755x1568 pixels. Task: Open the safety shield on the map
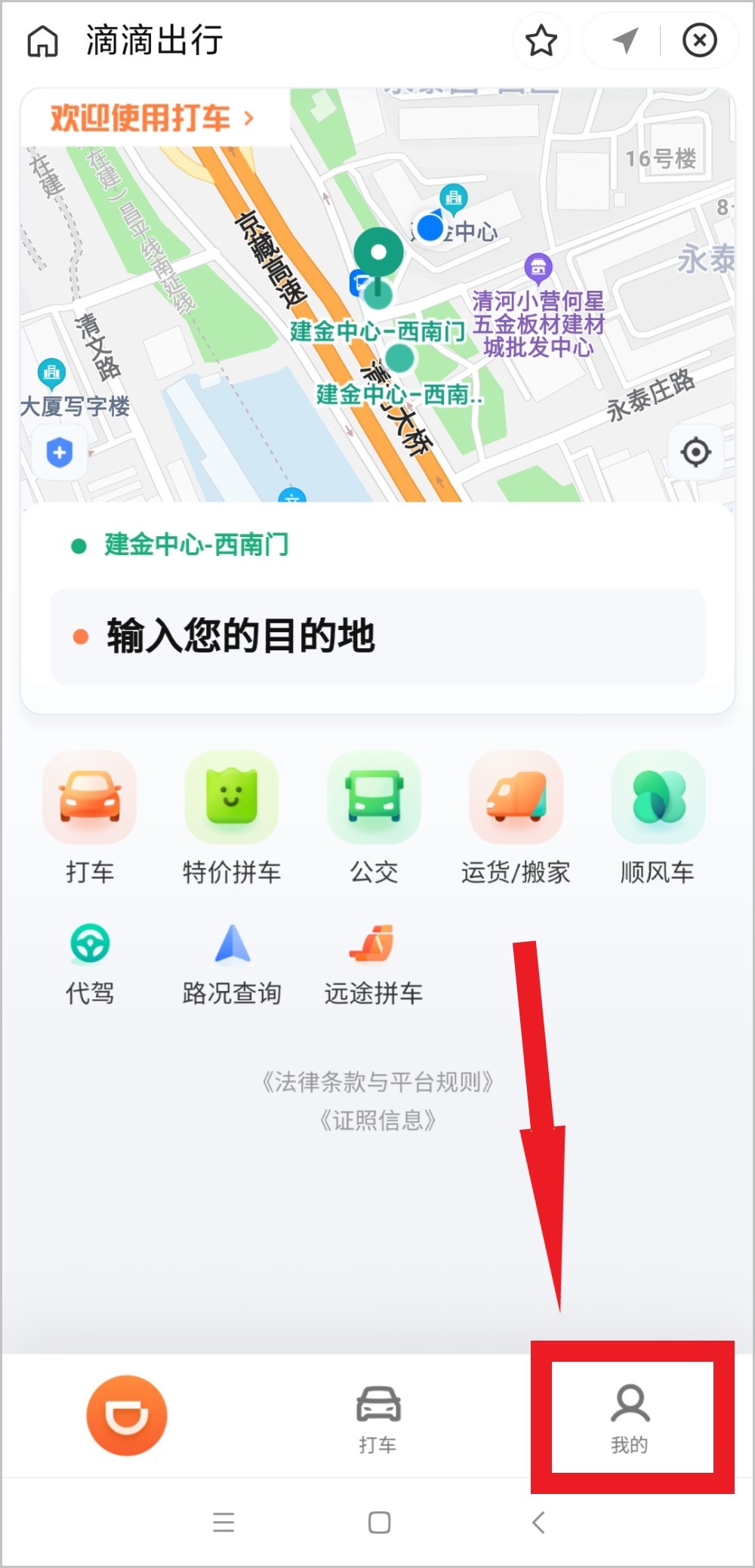point(60,453)
